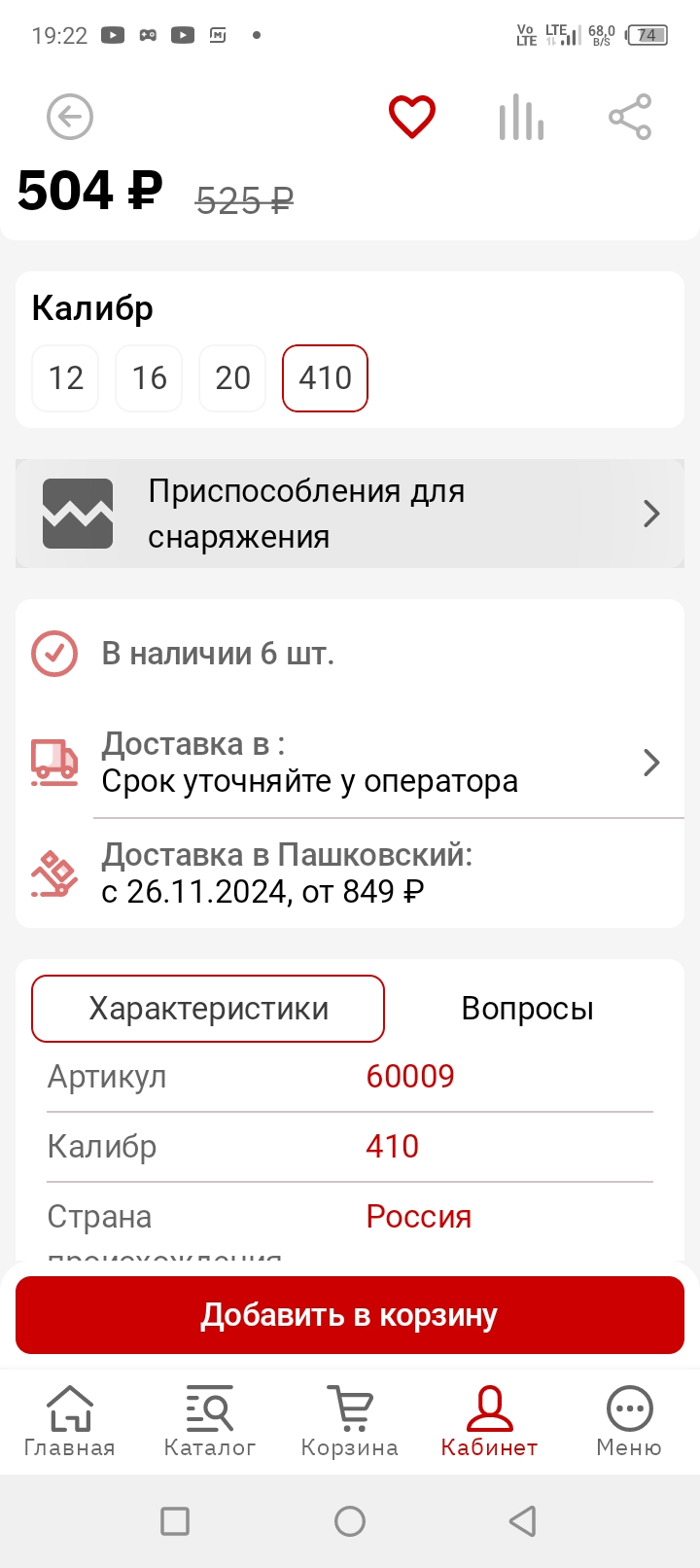
Task: Select caliber 410 chip
Action: point(325,378)
